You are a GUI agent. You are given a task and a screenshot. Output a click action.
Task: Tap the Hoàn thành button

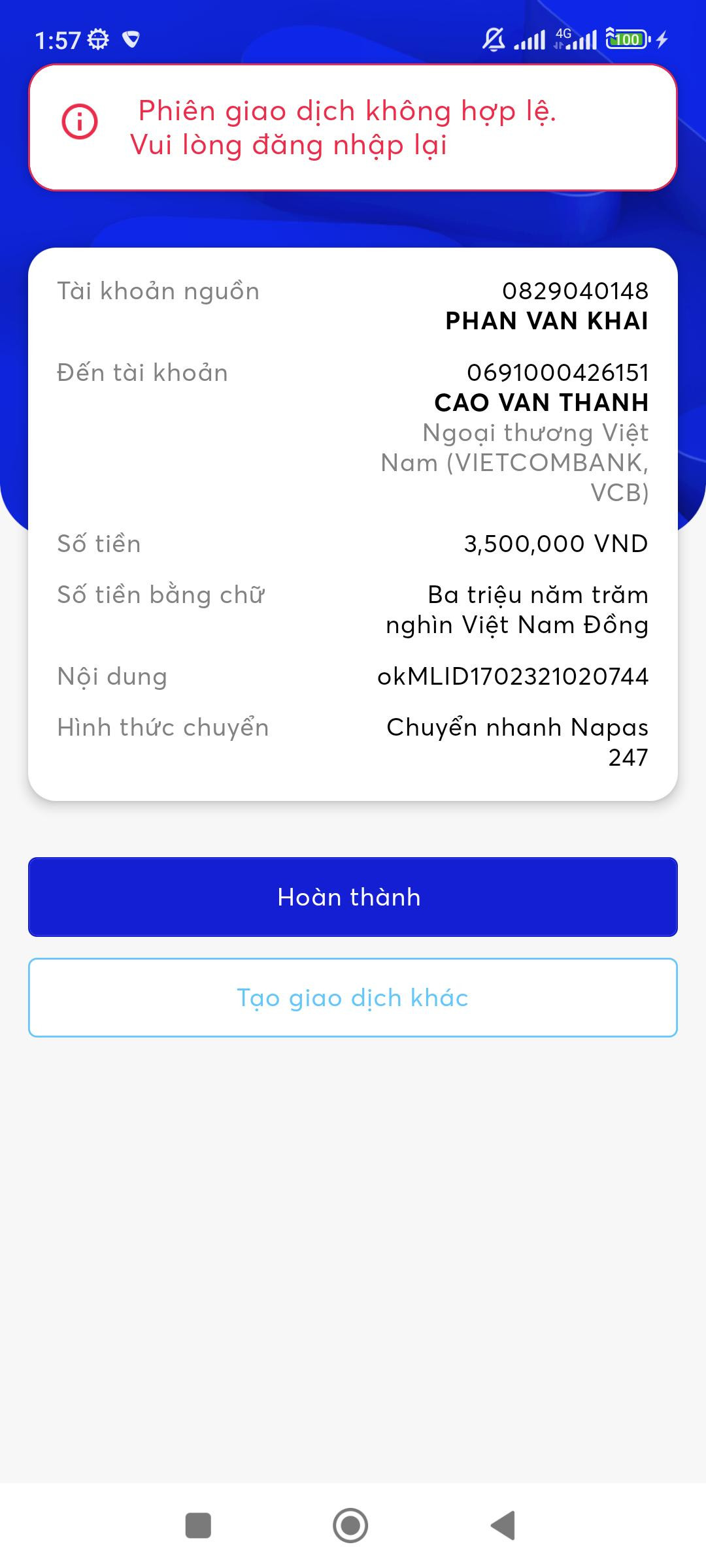(x=352, y=896)
